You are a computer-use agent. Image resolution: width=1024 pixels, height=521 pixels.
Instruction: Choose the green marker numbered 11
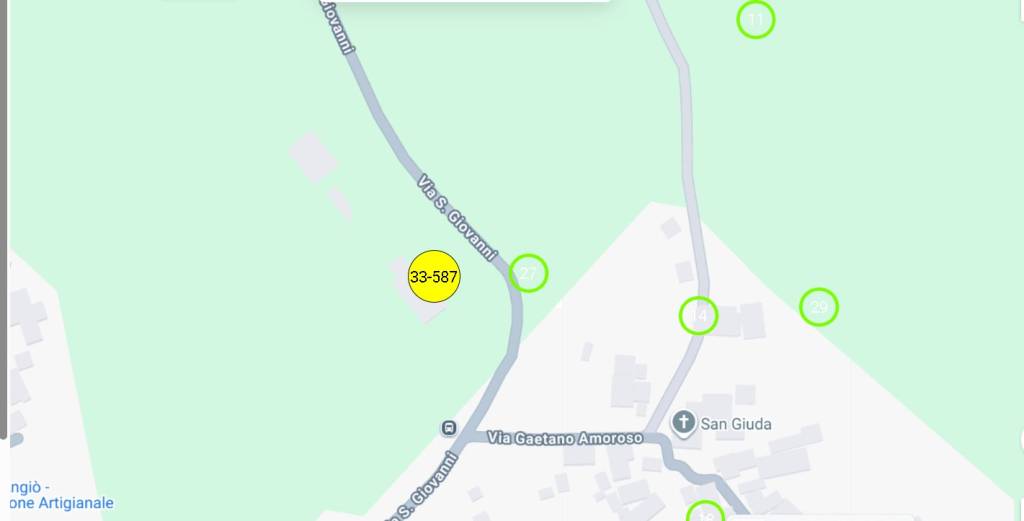[x=756, y=19]
